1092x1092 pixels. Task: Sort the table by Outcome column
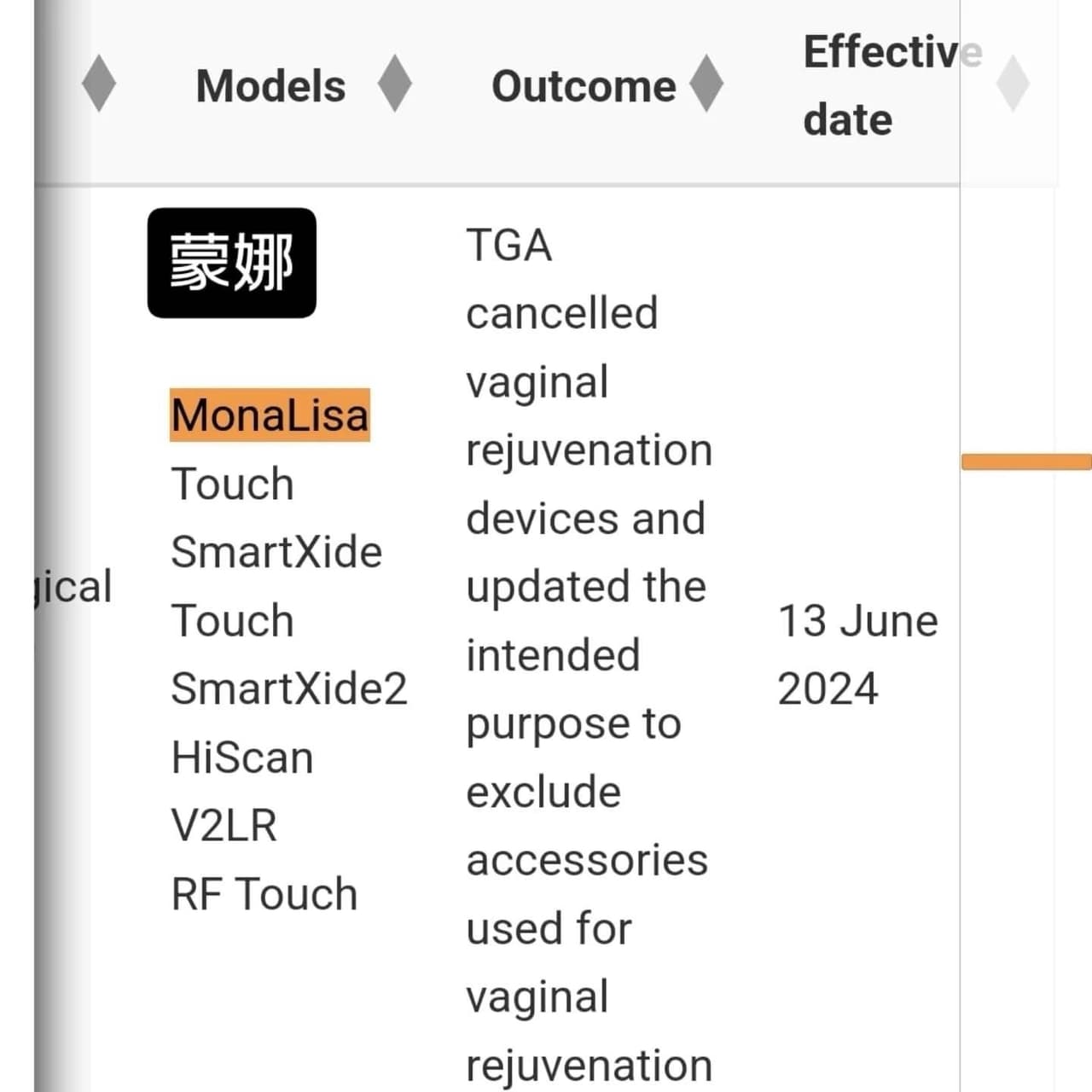[x=706, y=84]
